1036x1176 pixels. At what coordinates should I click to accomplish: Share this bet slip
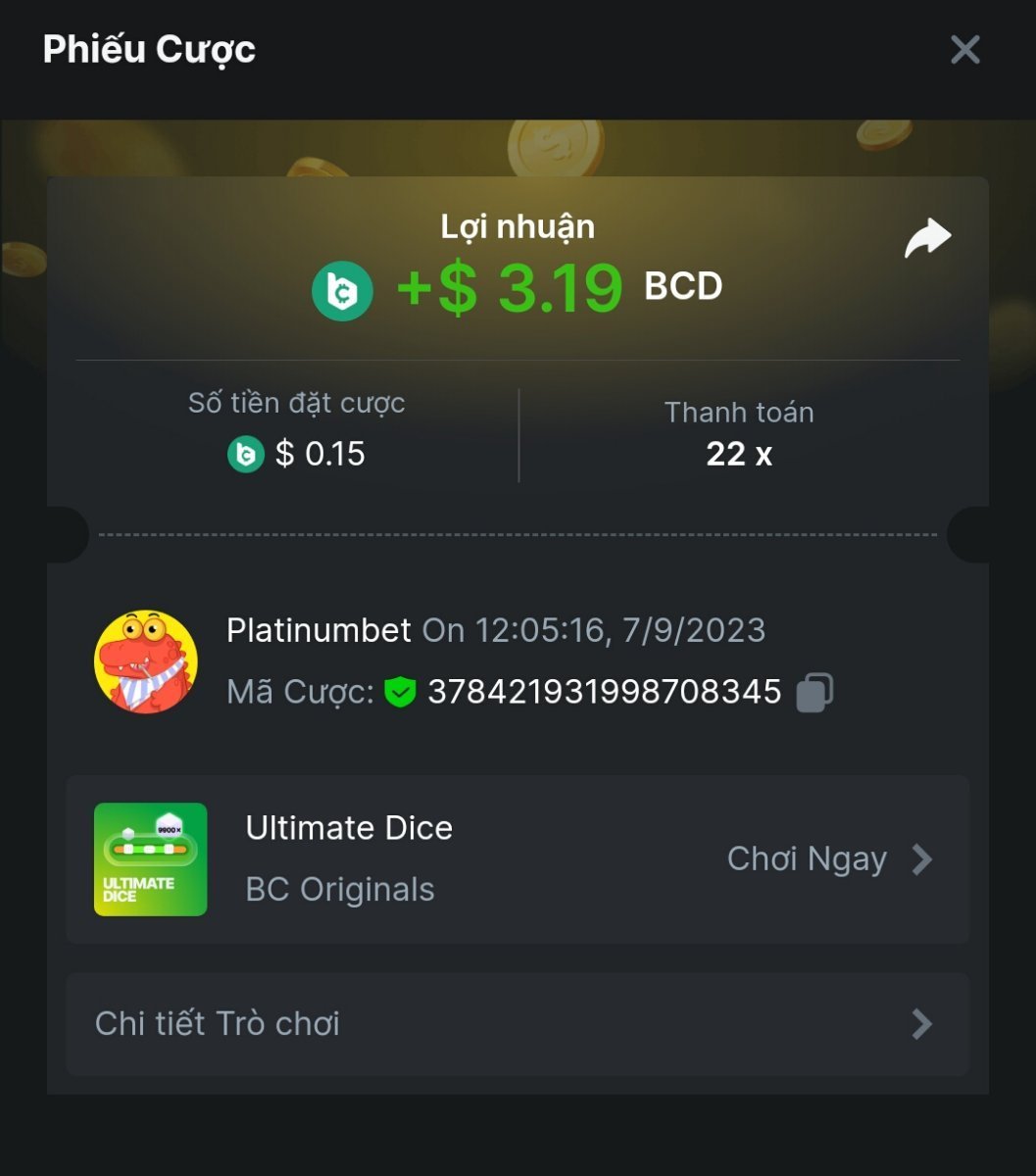927,238
